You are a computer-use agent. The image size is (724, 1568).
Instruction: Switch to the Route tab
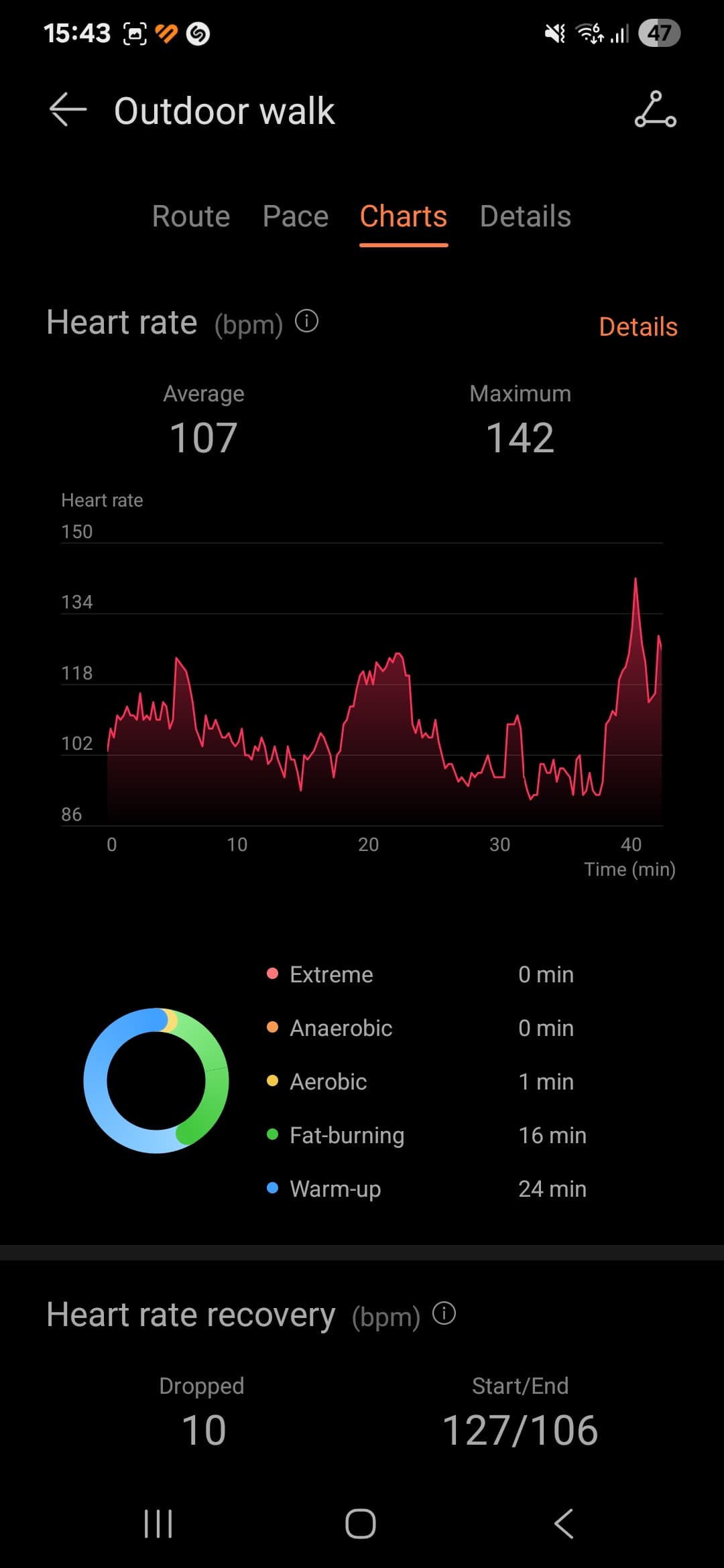pyautogui.click(x=191, y=216)
